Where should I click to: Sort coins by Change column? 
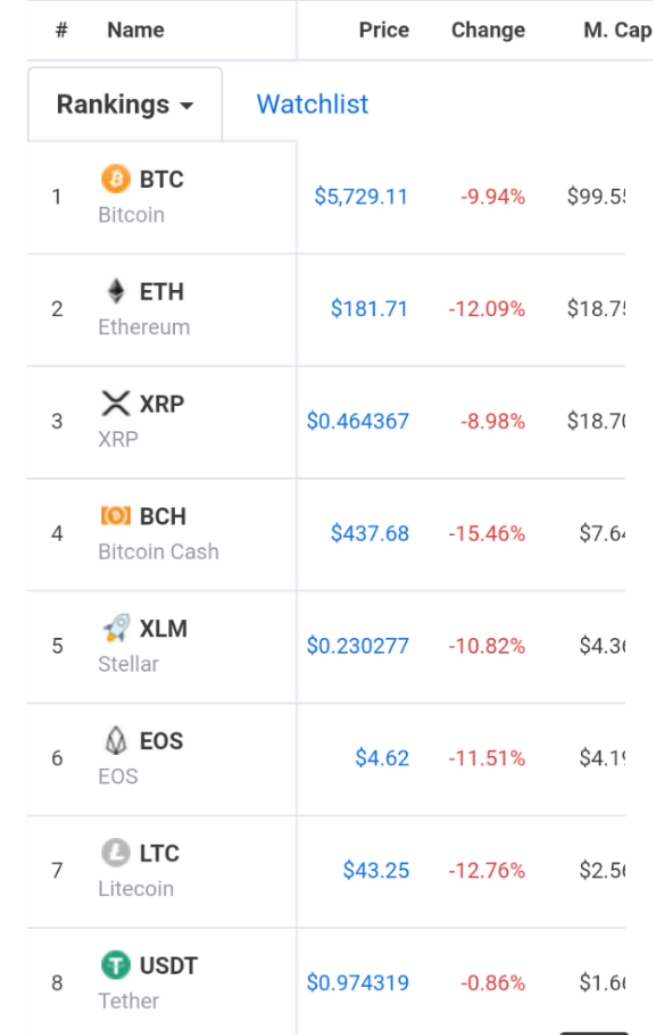[x=488, y=30]
